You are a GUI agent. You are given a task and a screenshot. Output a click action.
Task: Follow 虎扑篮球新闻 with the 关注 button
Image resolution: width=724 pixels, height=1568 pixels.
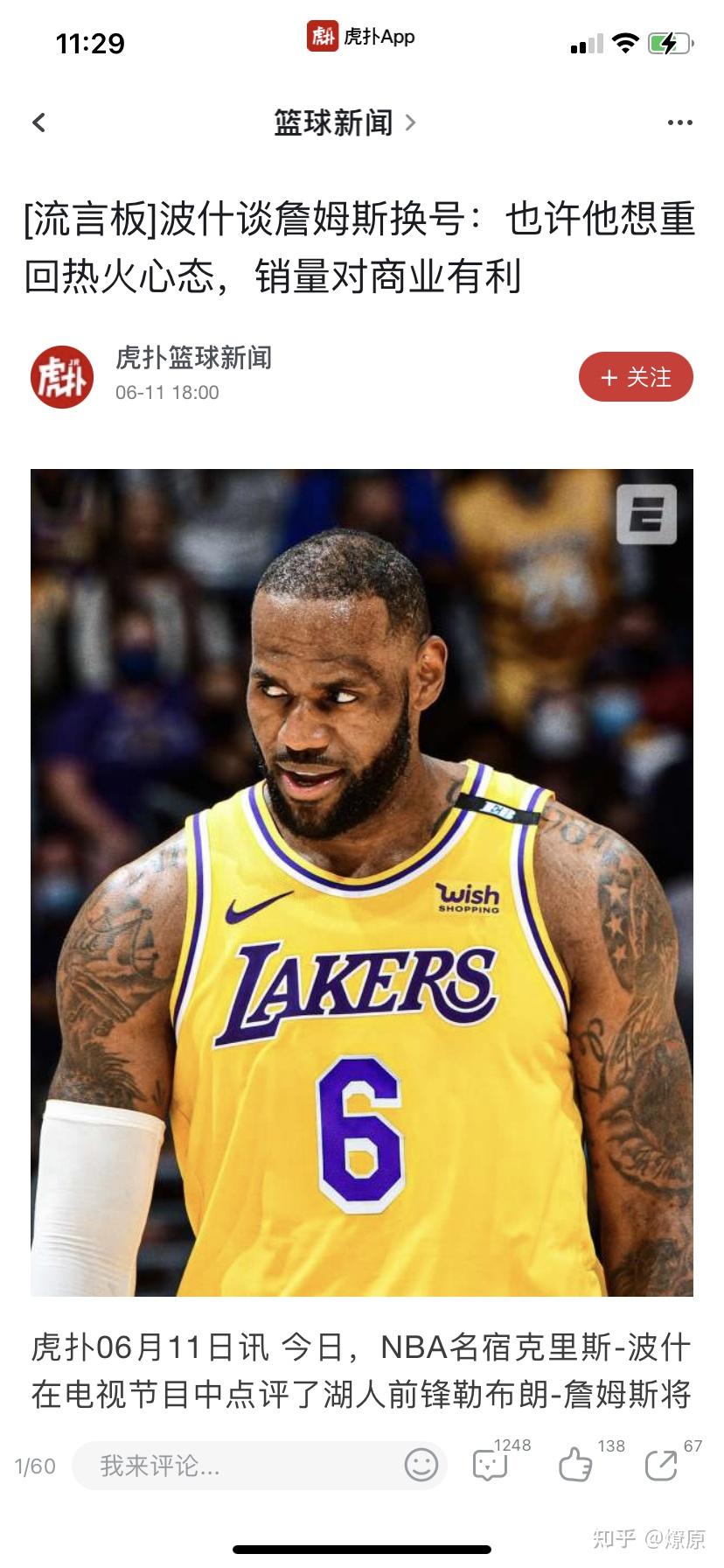[636, 377]
